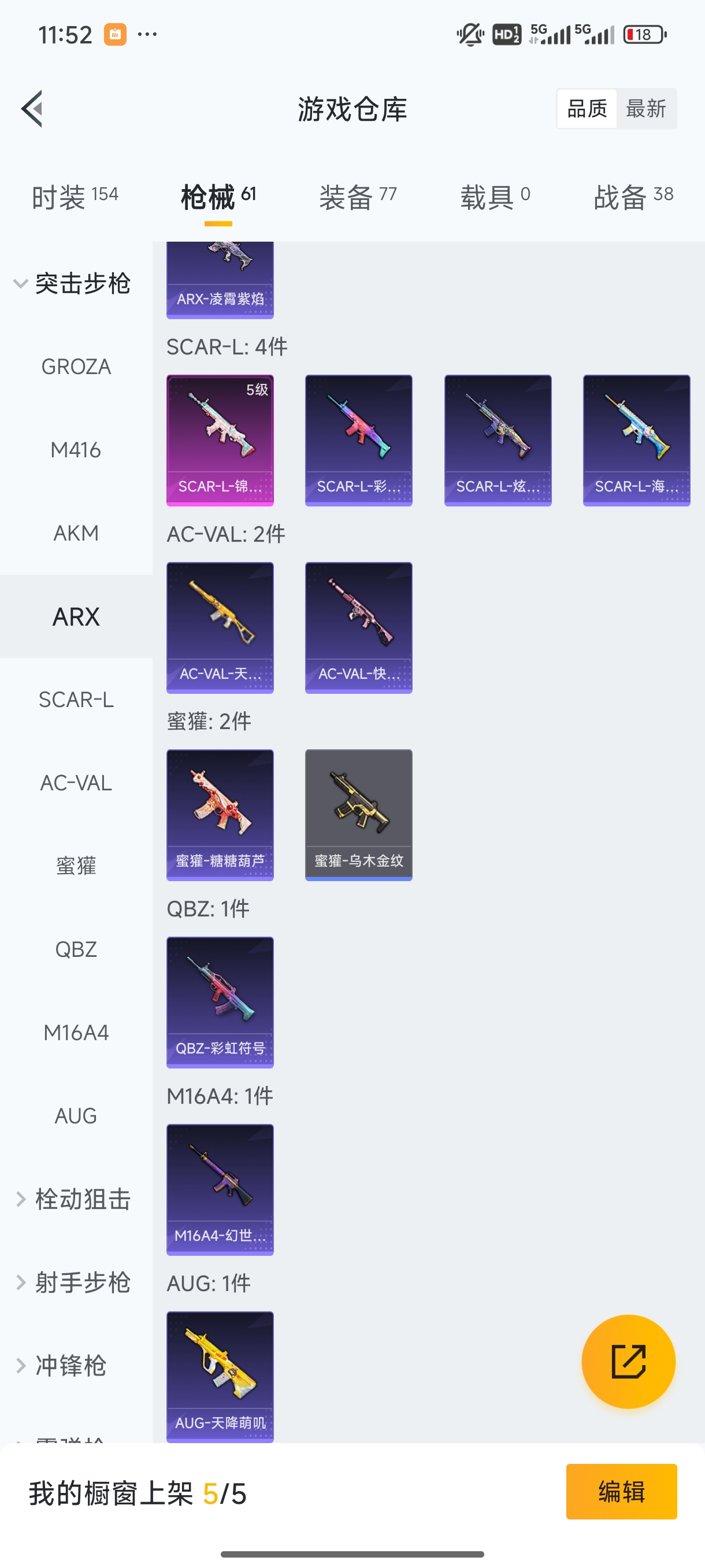Jump to AKM in the sidebar
Image resolution: width=705 pixels, height=1568 pixels.
tap(76, 533)
